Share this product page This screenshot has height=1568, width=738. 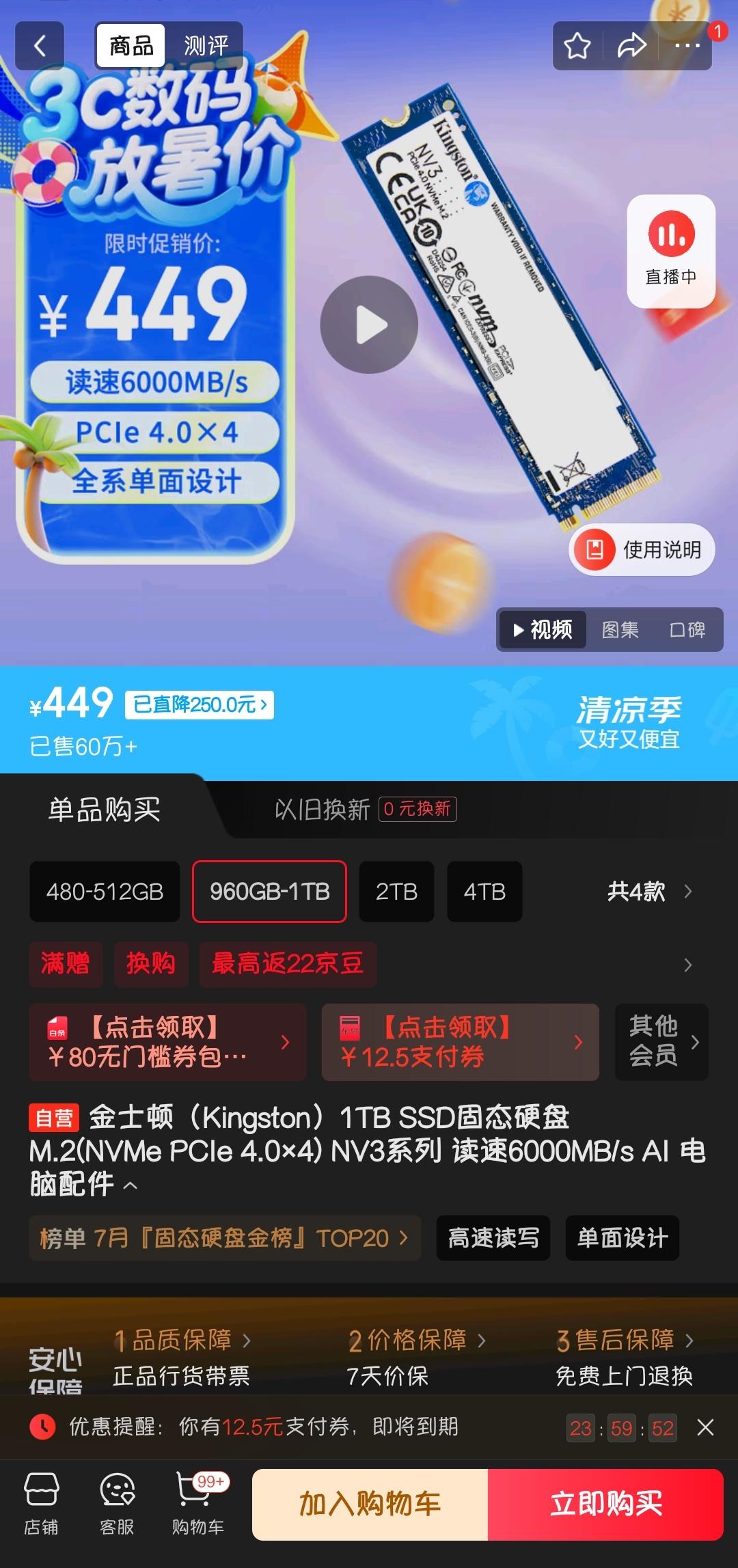coord(631,46)
